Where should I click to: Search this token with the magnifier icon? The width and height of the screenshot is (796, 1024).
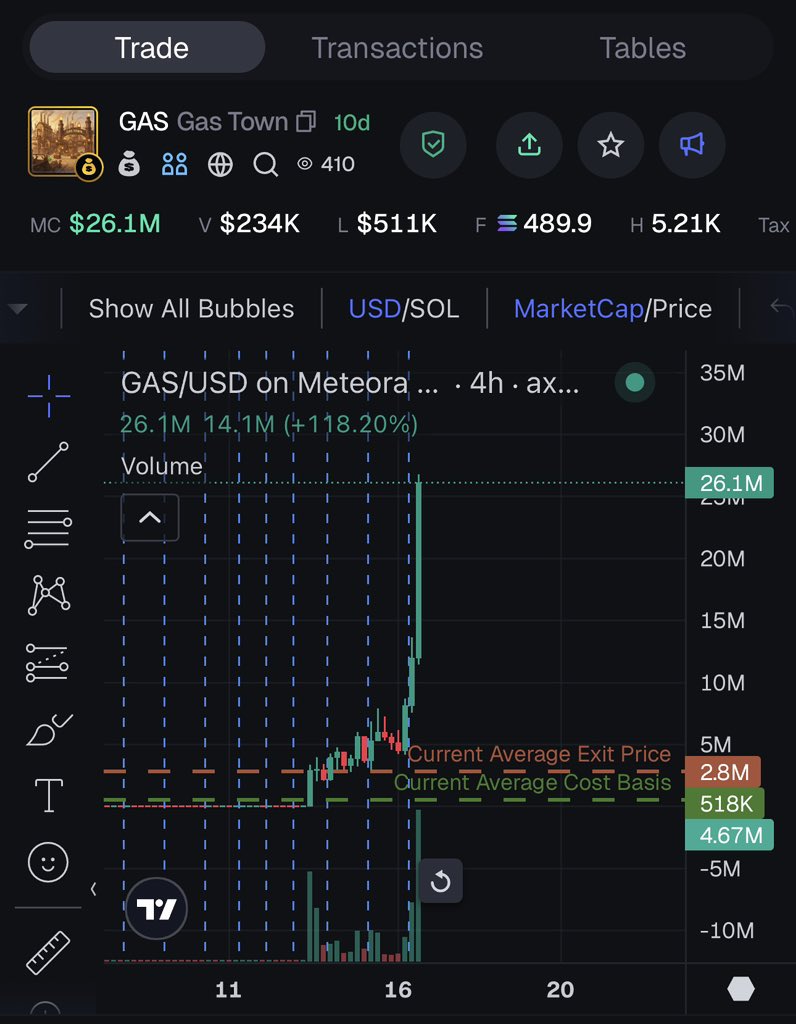pyautogui.click(x=265, y=164)
